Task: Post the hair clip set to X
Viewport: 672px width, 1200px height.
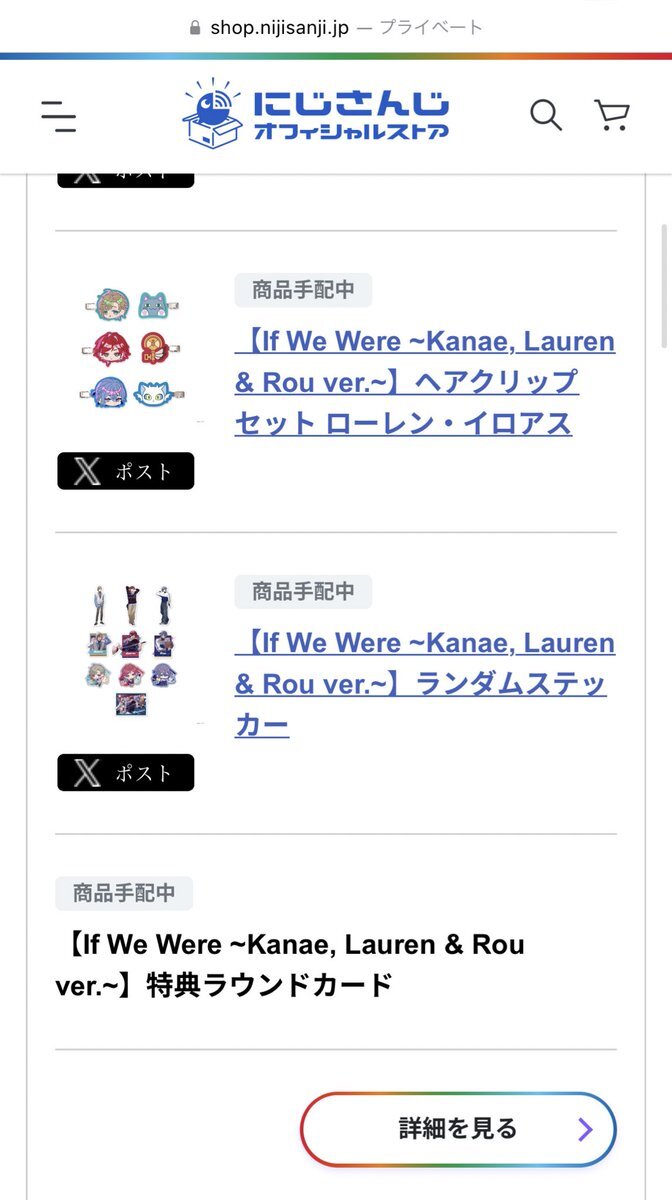Action: click(126, 471)
